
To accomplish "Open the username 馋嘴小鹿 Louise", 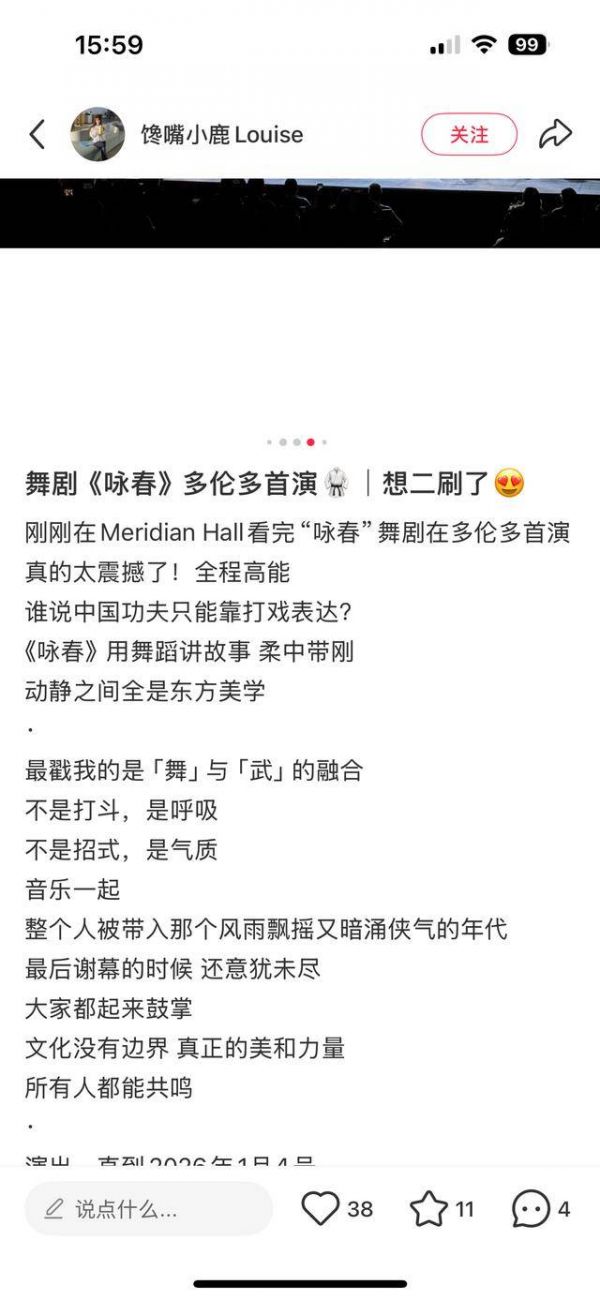I will pos(222,135).
